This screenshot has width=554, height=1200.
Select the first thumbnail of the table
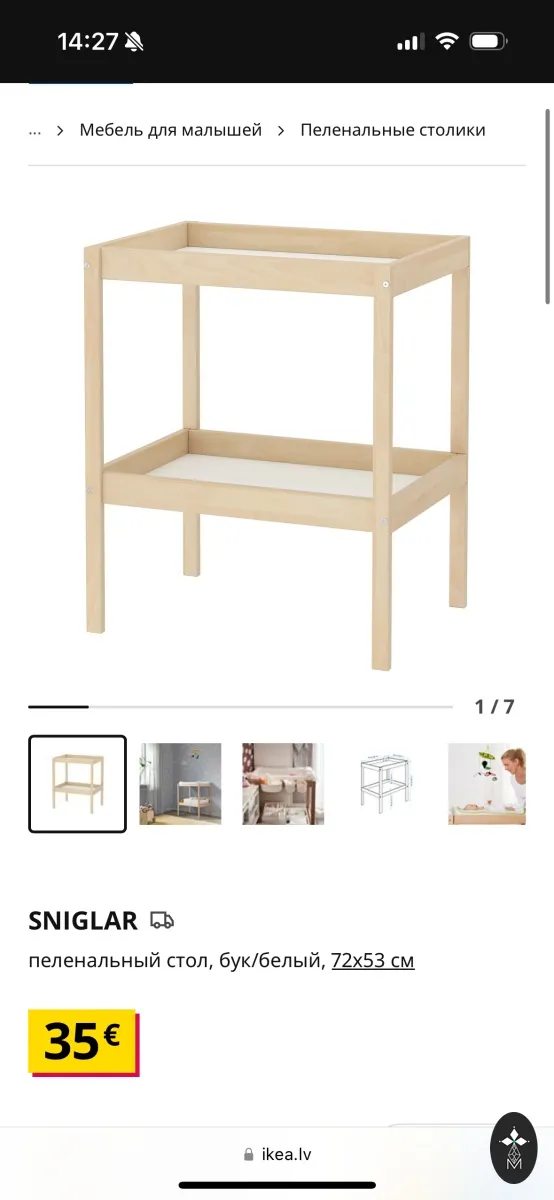tap(77, 784)
